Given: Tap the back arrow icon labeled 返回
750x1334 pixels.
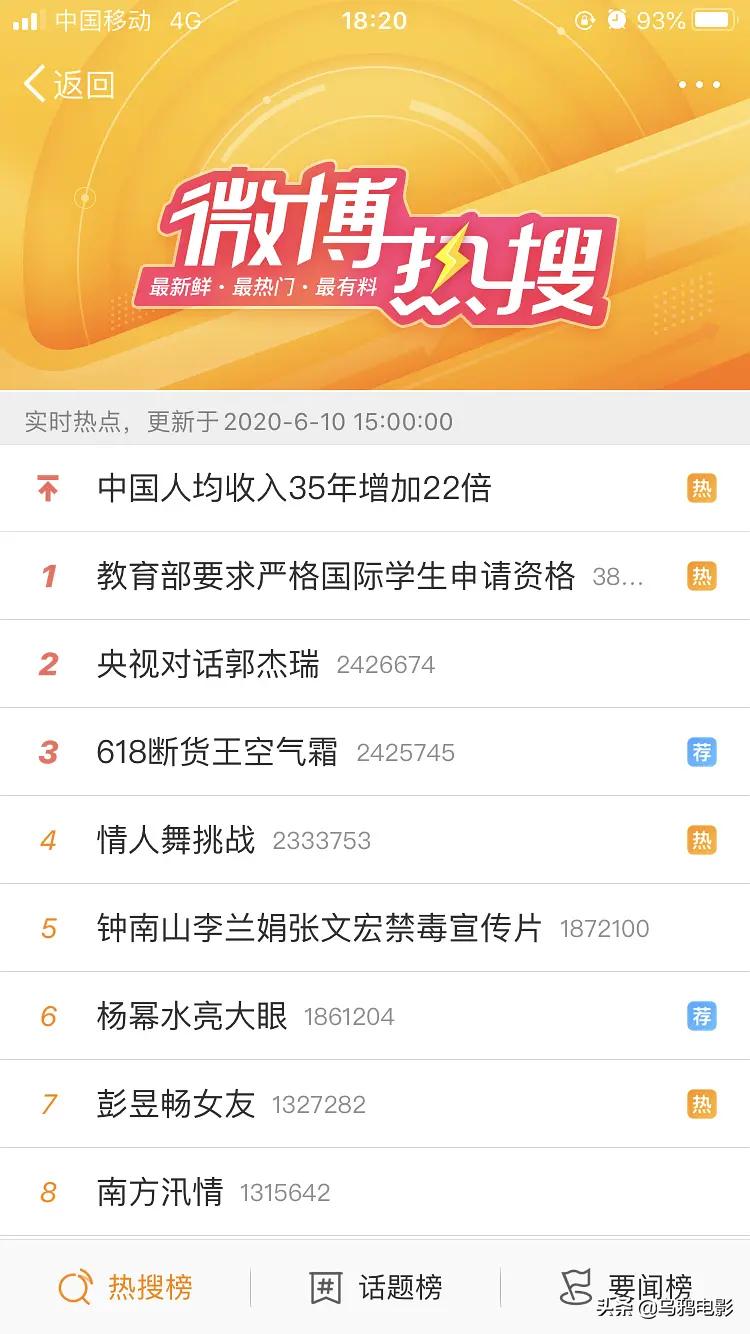Looking at the screenshot, I should click(x=36, y=84).
